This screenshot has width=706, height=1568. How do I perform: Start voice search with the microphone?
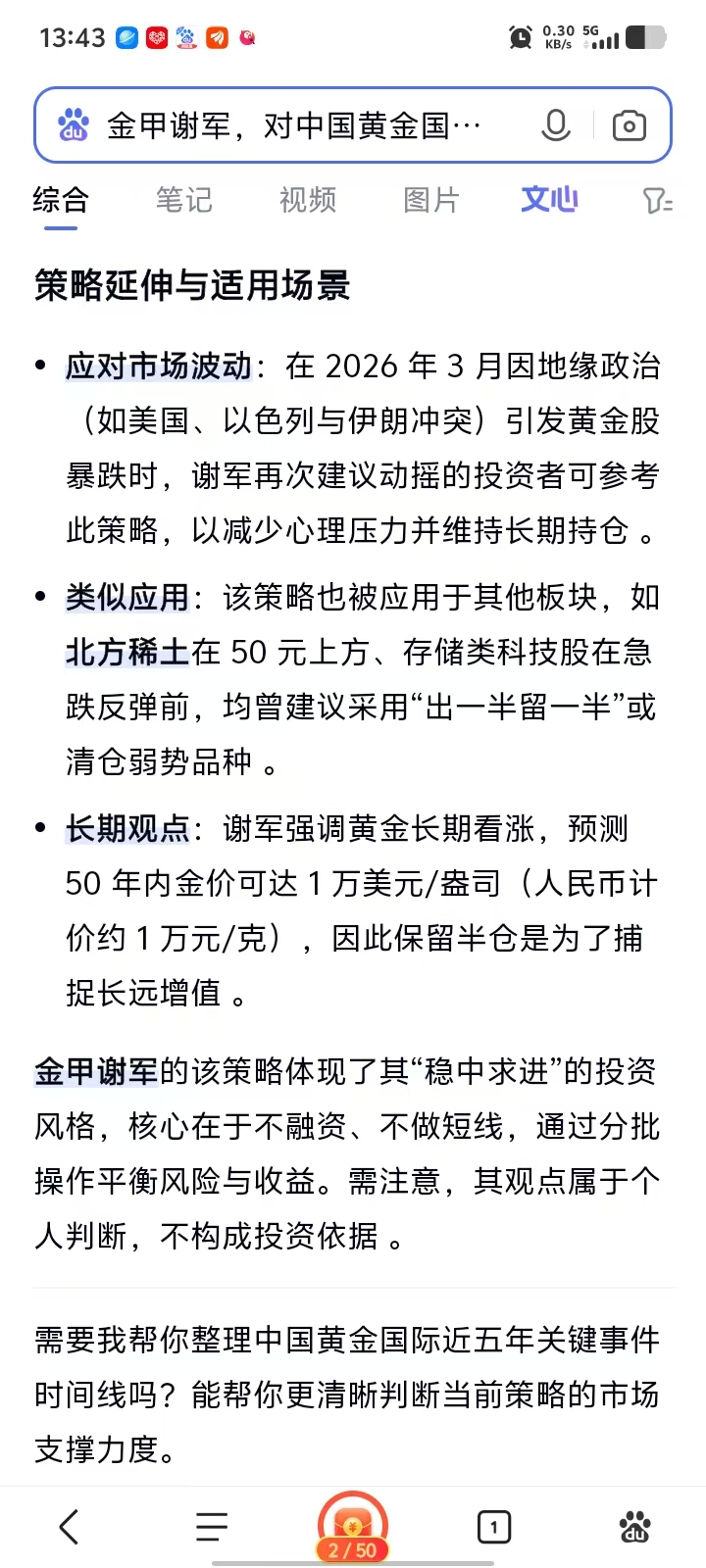556,125
